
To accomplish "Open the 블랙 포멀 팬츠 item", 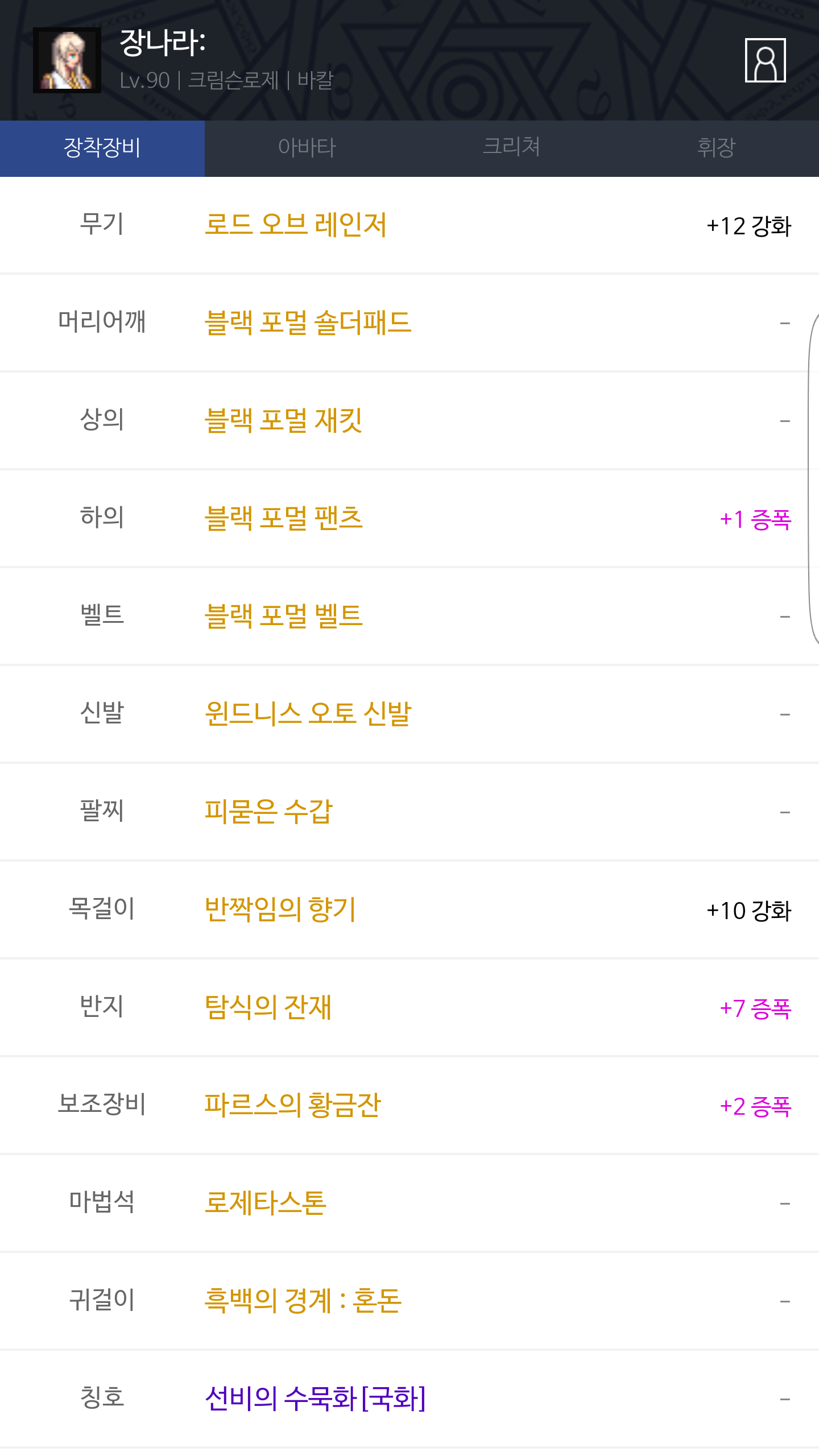I will click(x=283, y=518).
